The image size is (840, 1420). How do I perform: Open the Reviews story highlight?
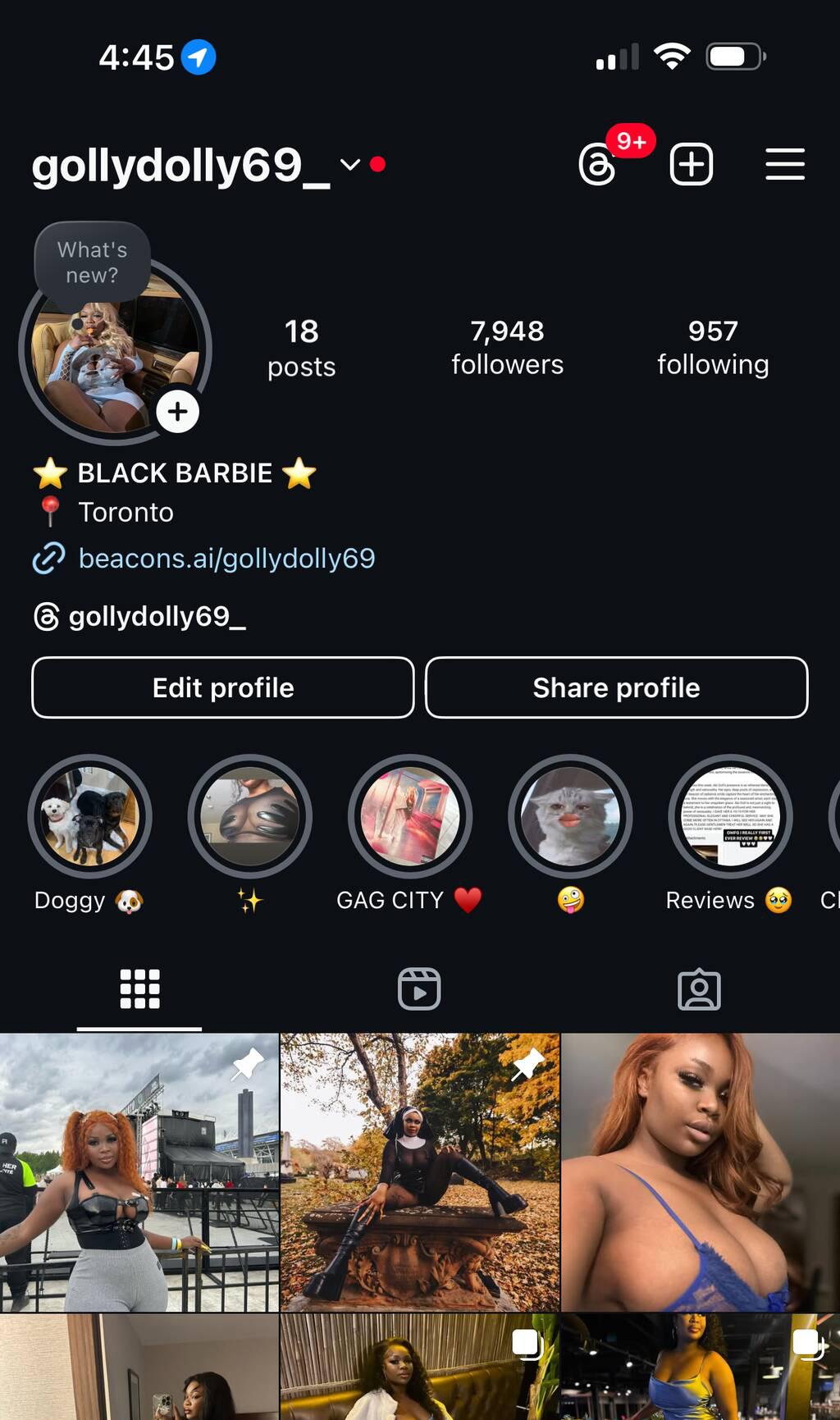730,816
